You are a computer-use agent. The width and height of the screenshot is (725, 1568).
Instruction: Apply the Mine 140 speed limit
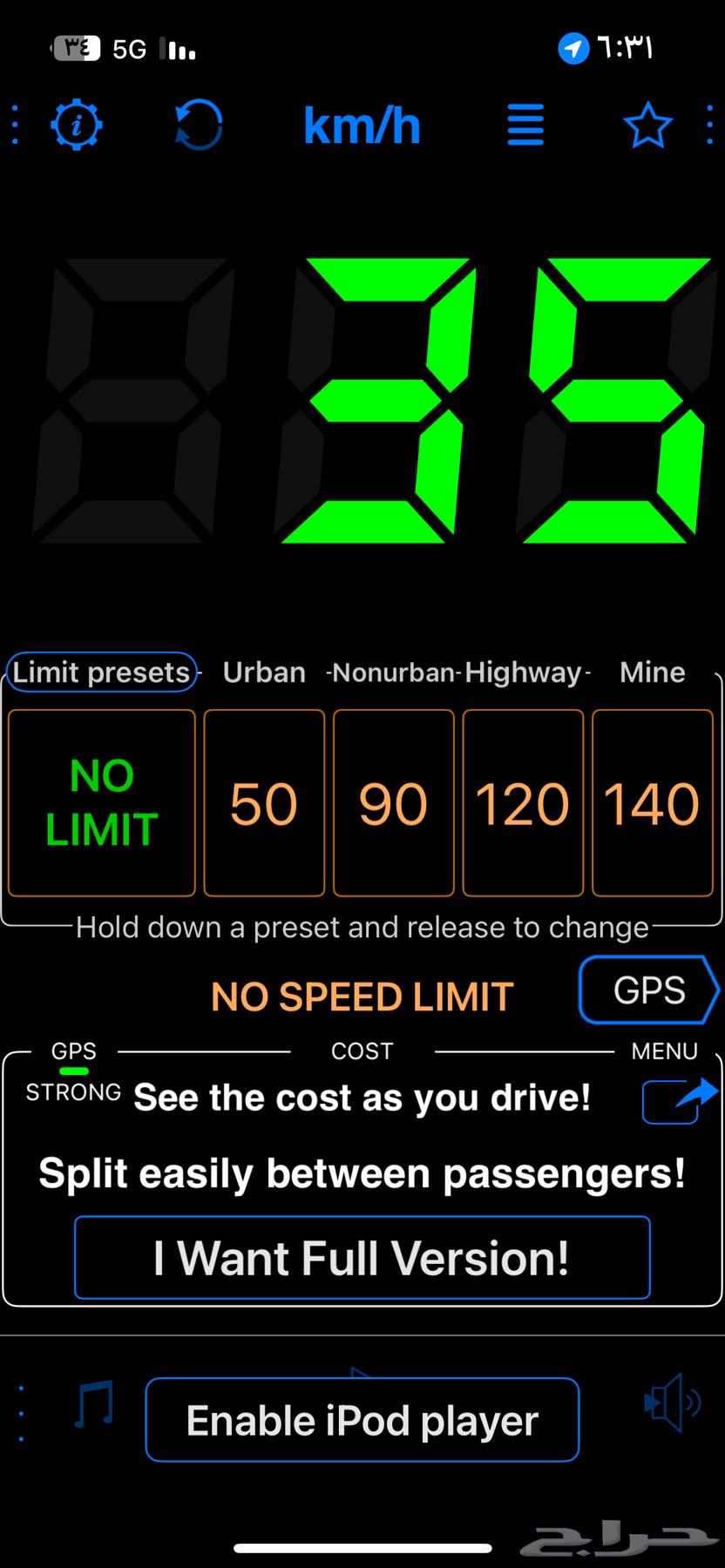(652, 802)
